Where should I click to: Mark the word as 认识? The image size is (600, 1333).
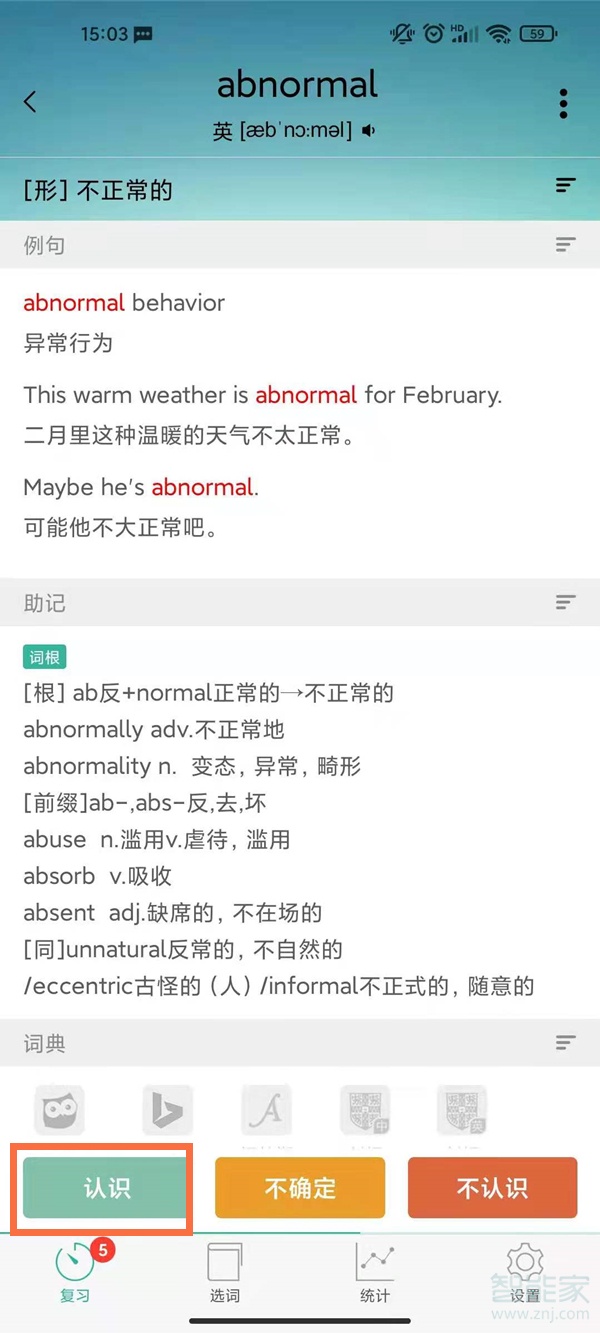click(x=106, y=1188)
